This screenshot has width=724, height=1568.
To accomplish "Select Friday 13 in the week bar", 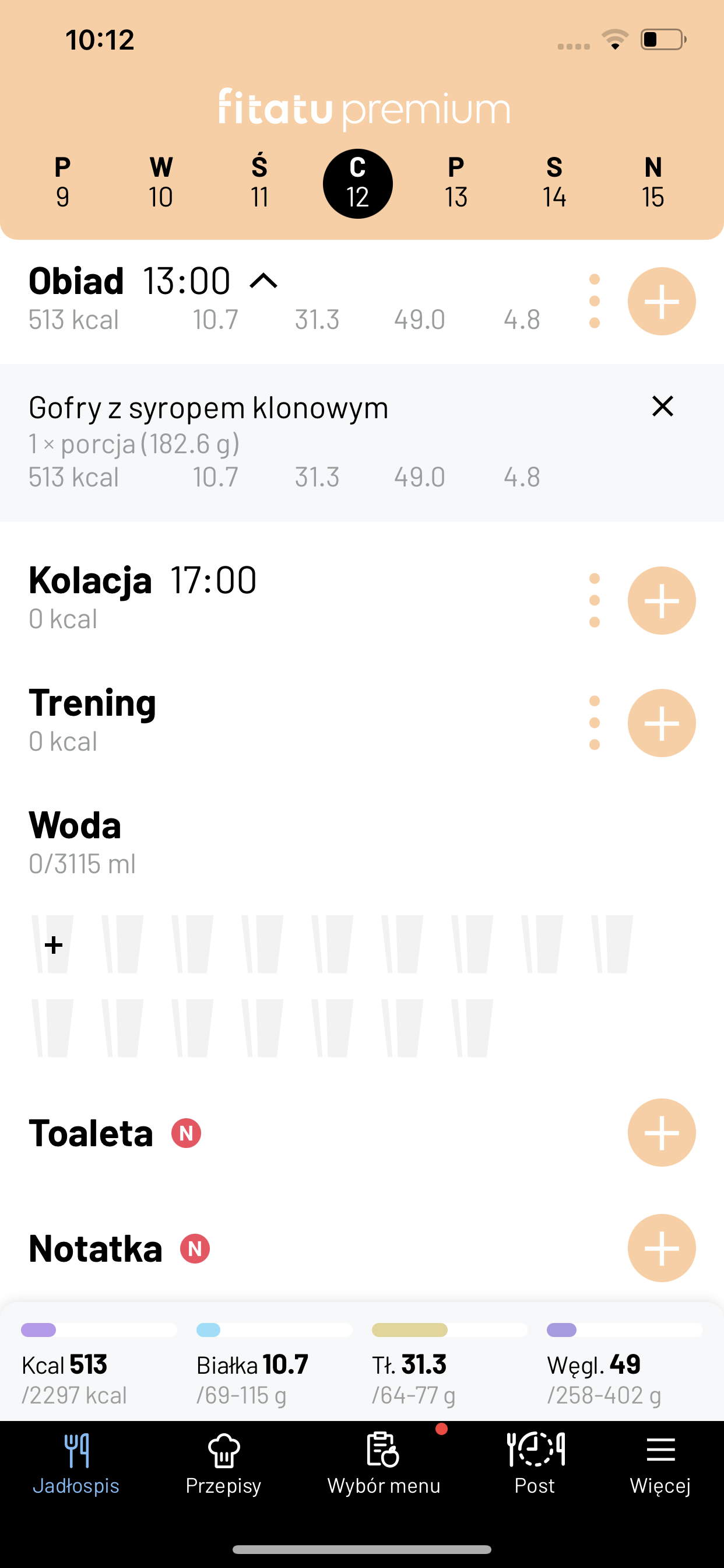I will [456, 183].
